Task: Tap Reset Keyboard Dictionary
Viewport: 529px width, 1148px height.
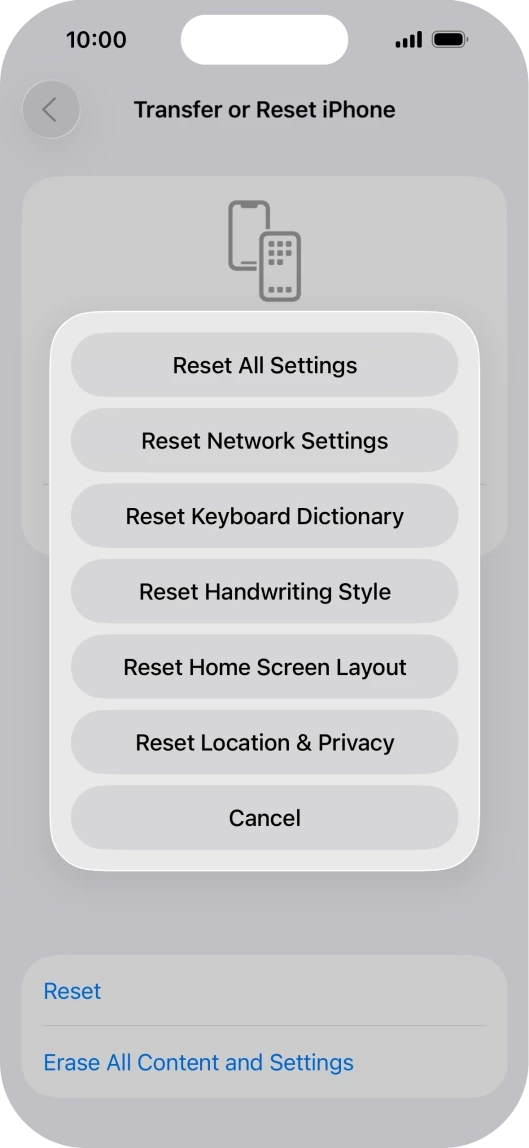Action: (x=264, y=516)
